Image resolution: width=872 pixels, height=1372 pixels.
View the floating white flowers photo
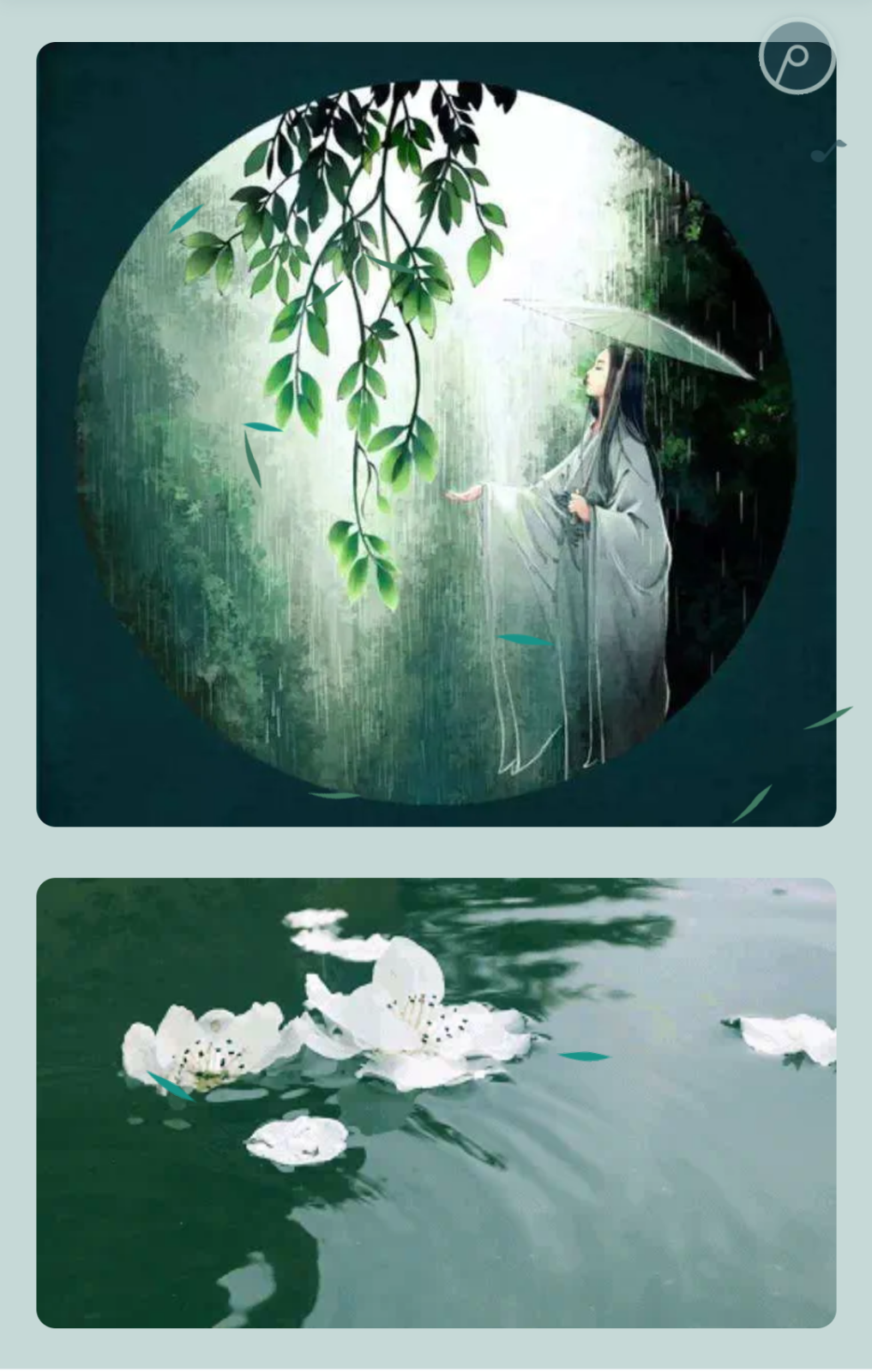coord(436,1103)
